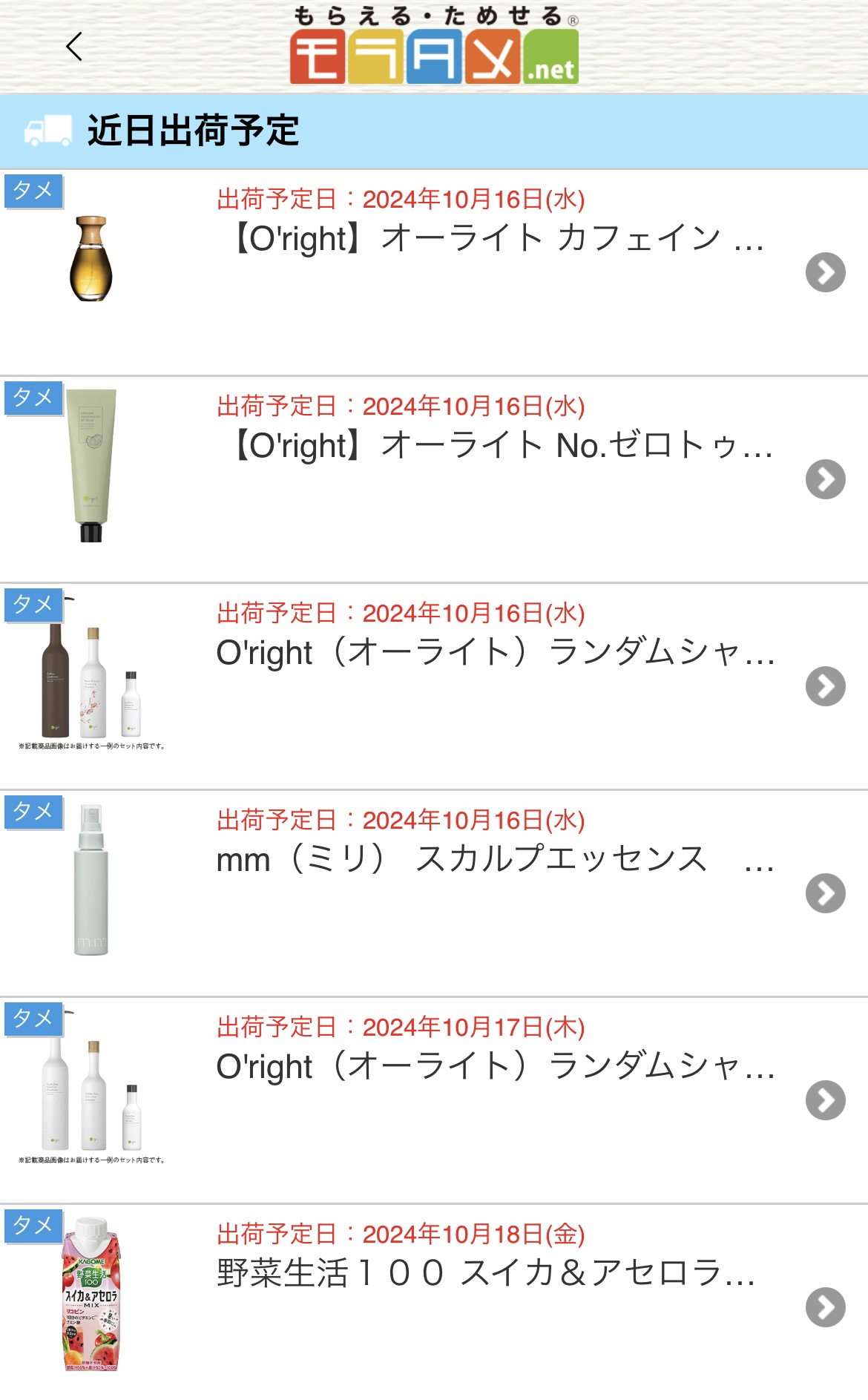Viewport: 868px width, 1400px height.
Task: Go back using the header back arrow
Action: pos(74,47)
